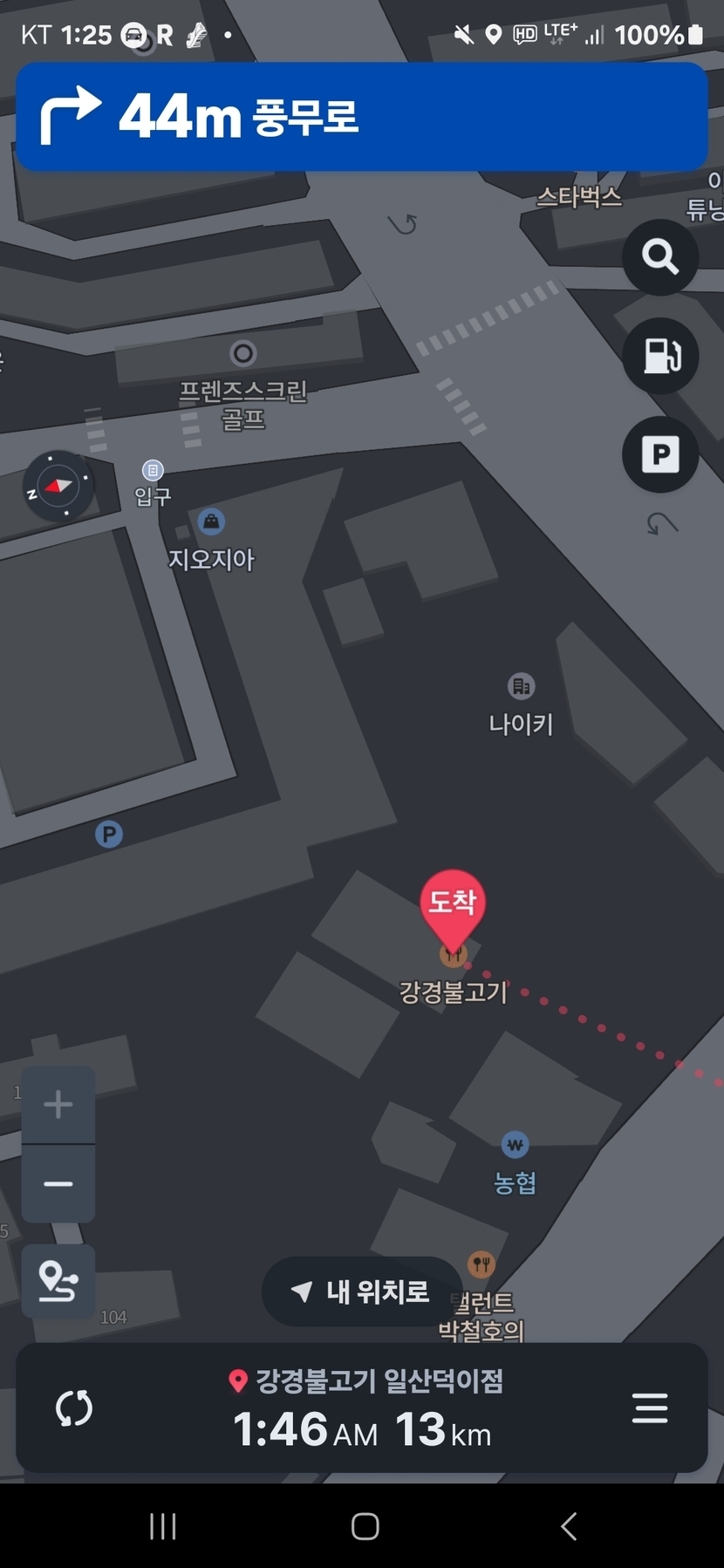The width and height of the screenshot is (724, 1568).
Task: Open the 프렌즈스크린 골프 map marker
Action: pos(243,354)
